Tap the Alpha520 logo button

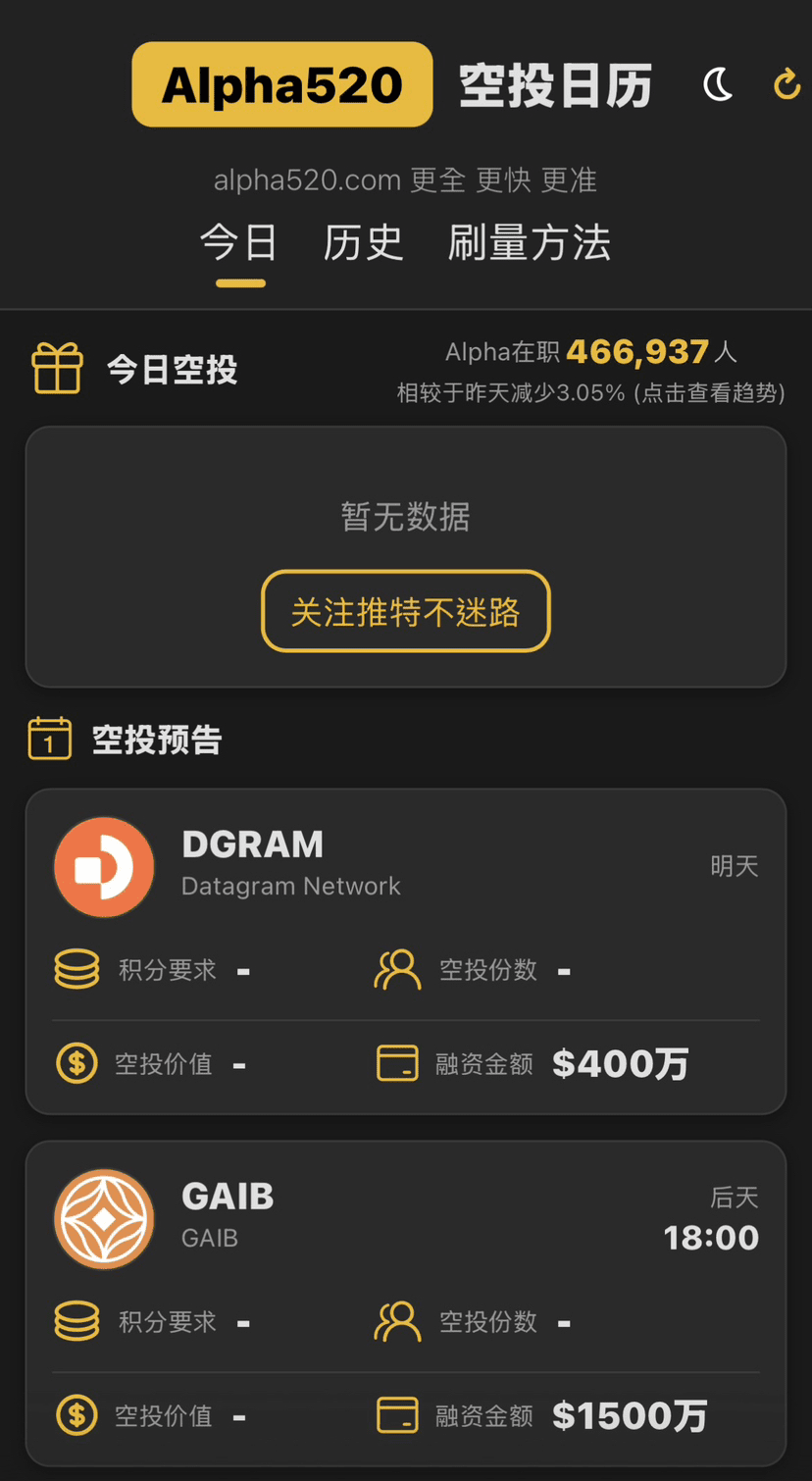tap(282, 84)
